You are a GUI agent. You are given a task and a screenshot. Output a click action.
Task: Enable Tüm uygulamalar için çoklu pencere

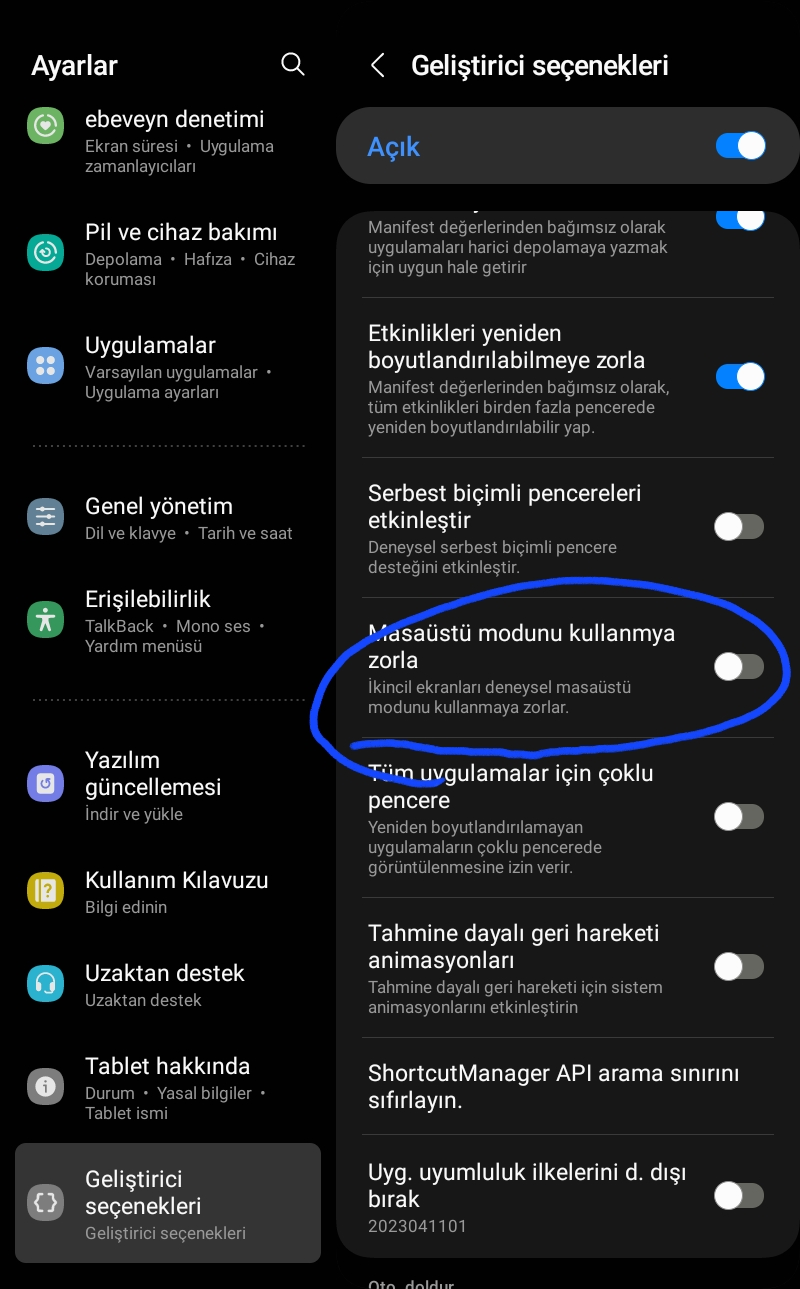(x=740, y=817)
